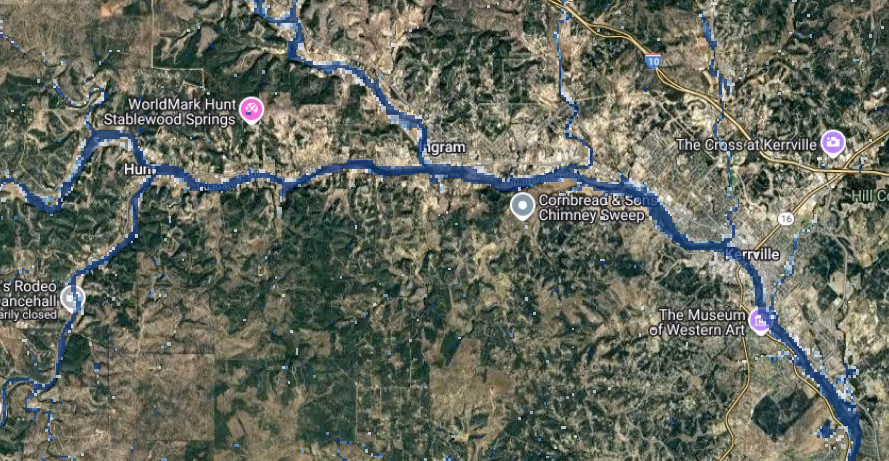Screen dimensions: 889x461
Task: Tap The Cross at Kerrville camera pin
Action: (x=832, y=144)
